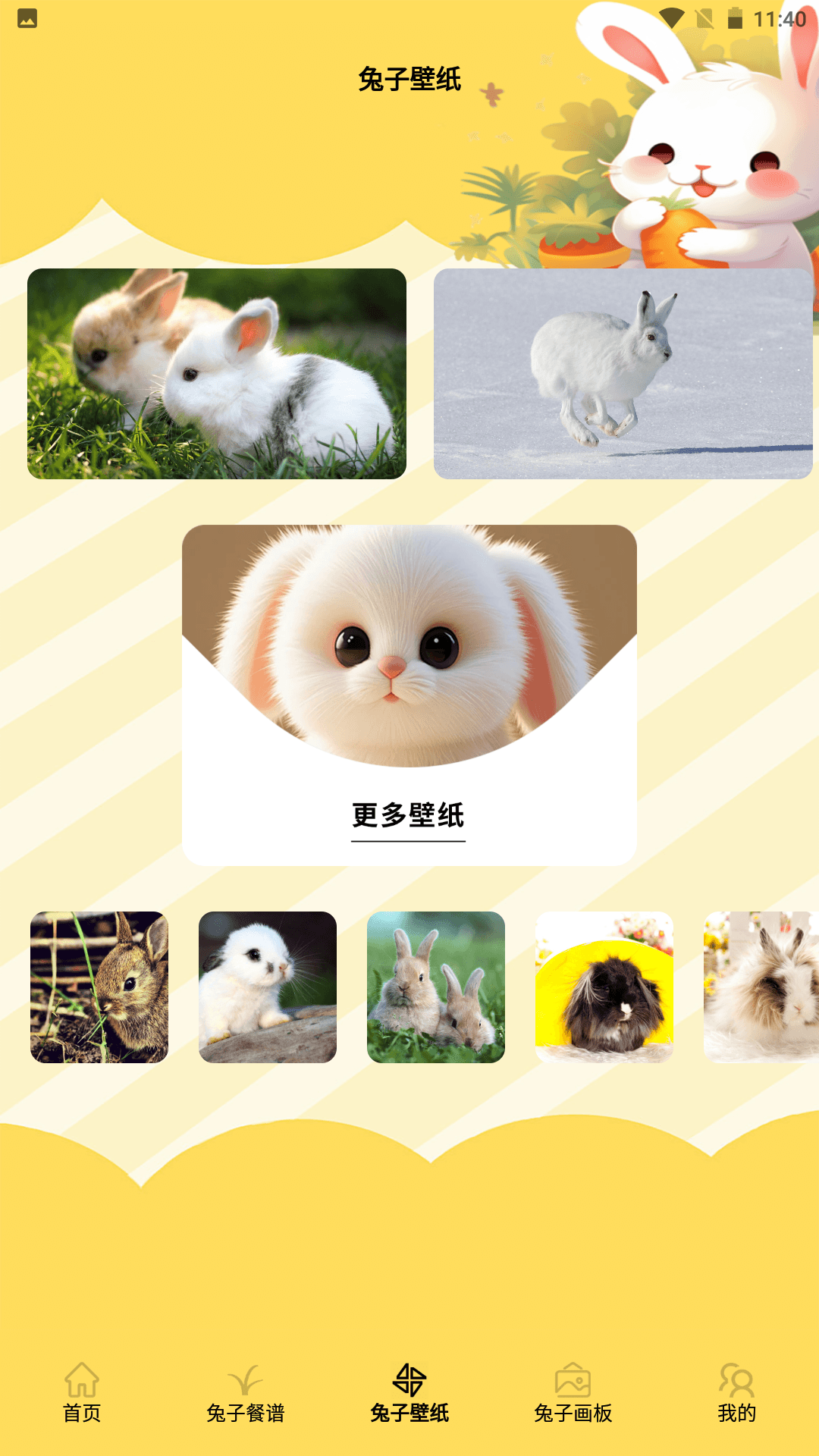Select the 兔子壁纸 tab

409,1393
